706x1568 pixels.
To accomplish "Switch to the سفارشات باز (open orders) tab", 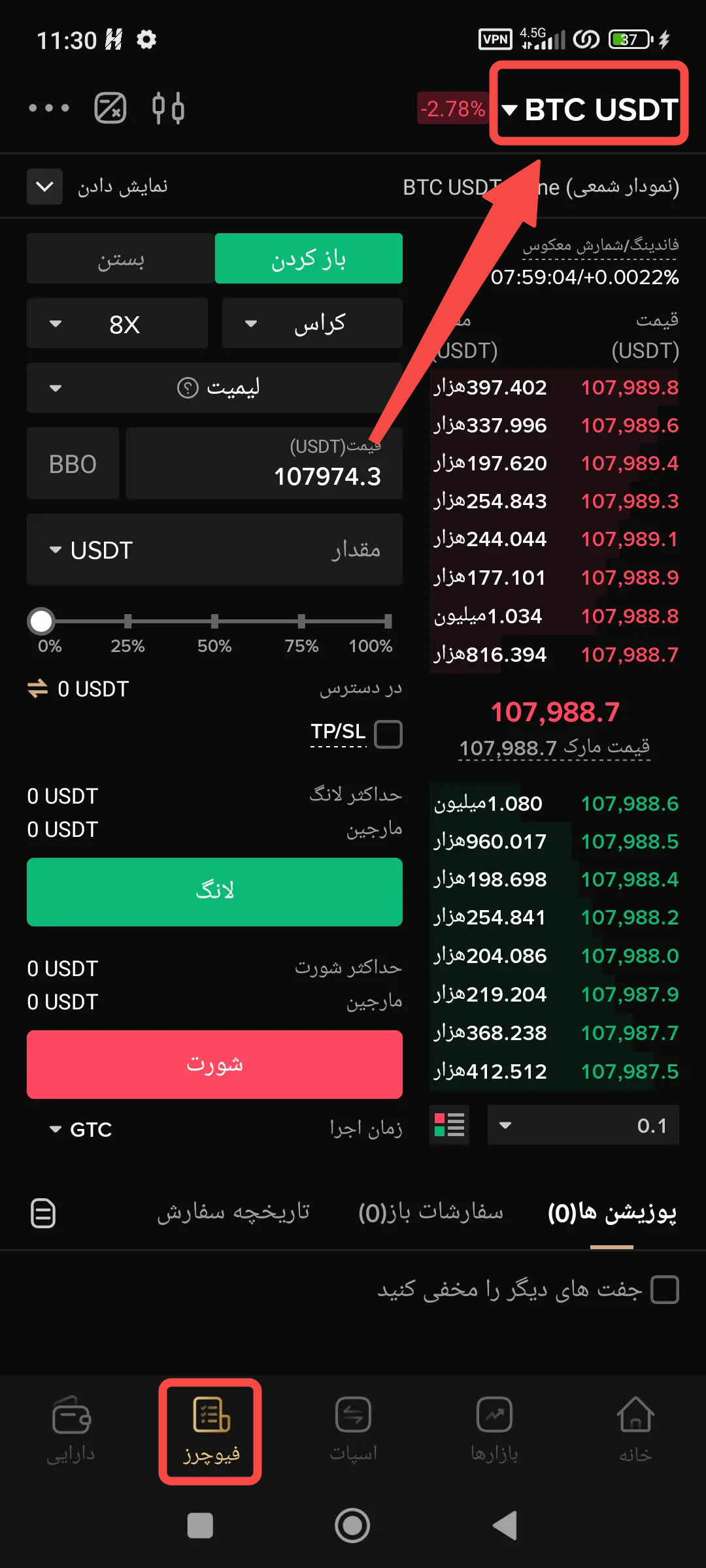I will (x=431, y=1213).
